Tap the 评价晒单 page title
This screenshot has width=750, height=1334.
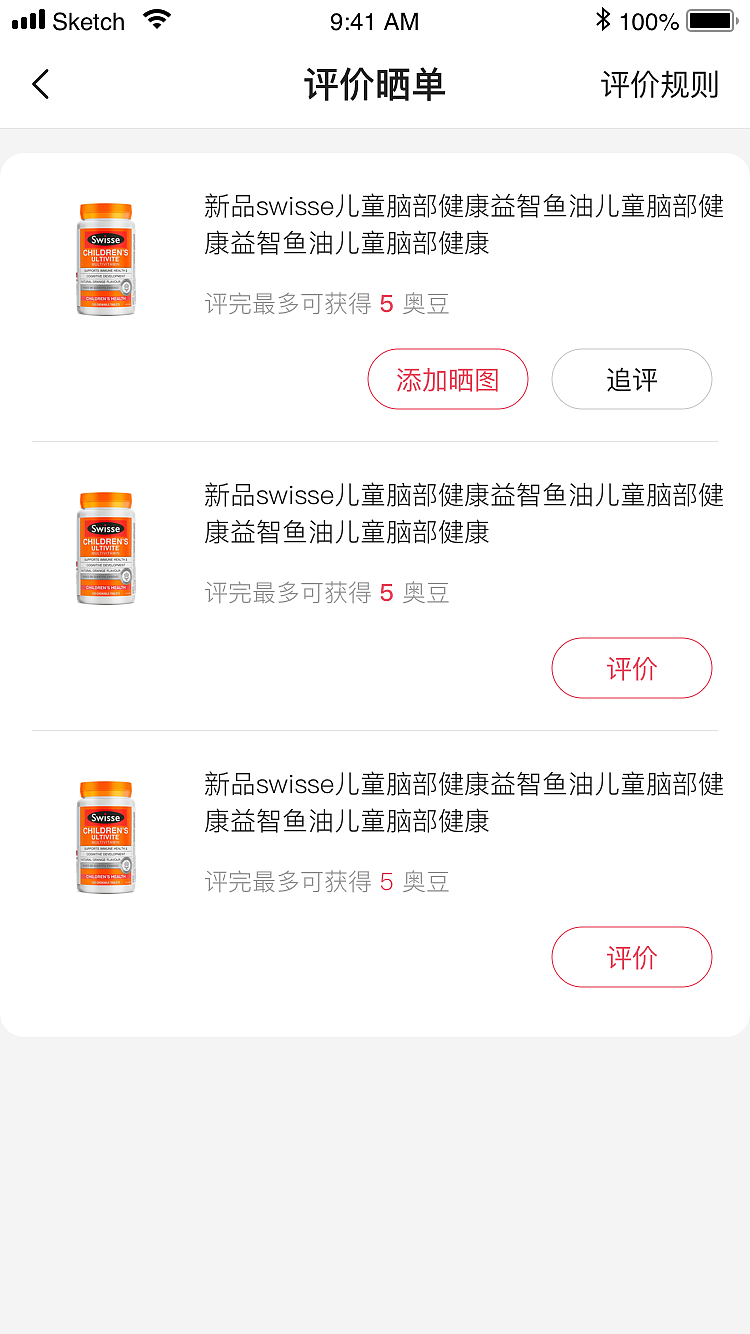pyautogui.click(x=375, y=85)
